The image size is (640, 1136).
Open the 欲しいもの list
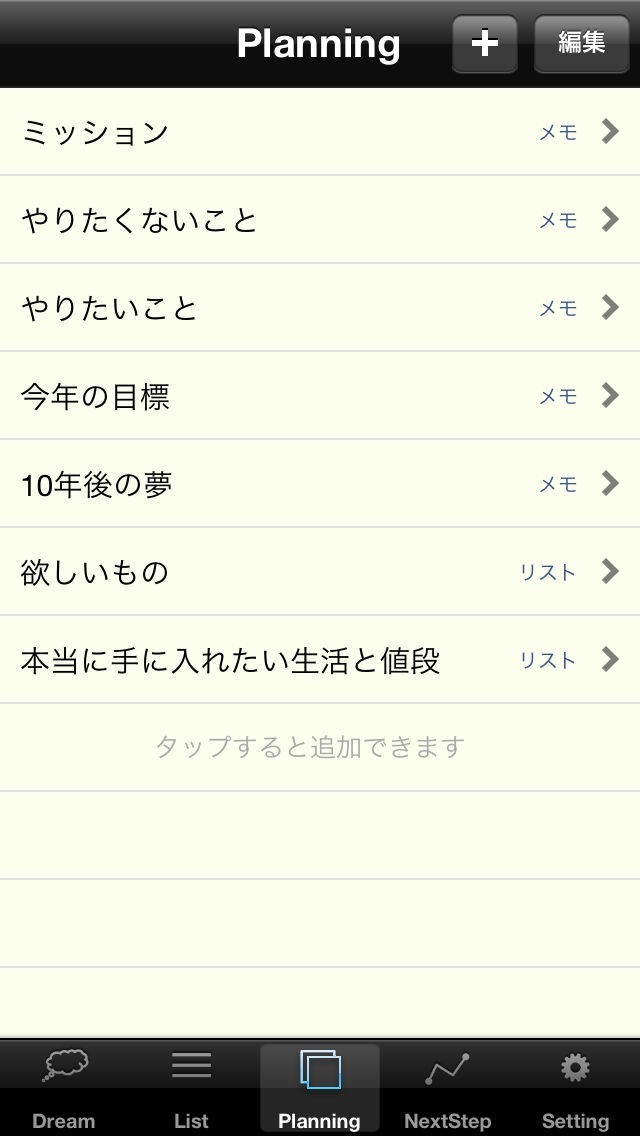click(320, 572)
